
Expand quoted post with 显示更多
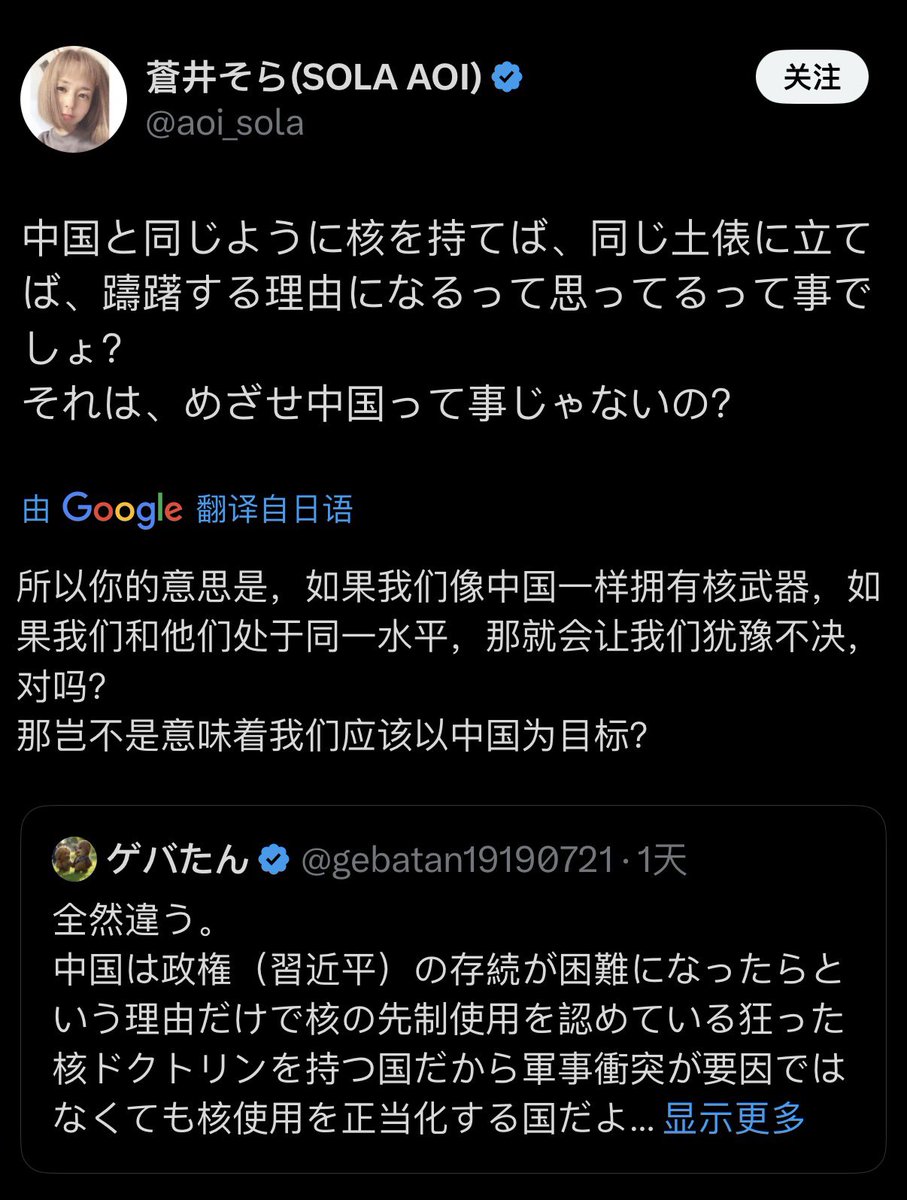(x=734, y=1118)
